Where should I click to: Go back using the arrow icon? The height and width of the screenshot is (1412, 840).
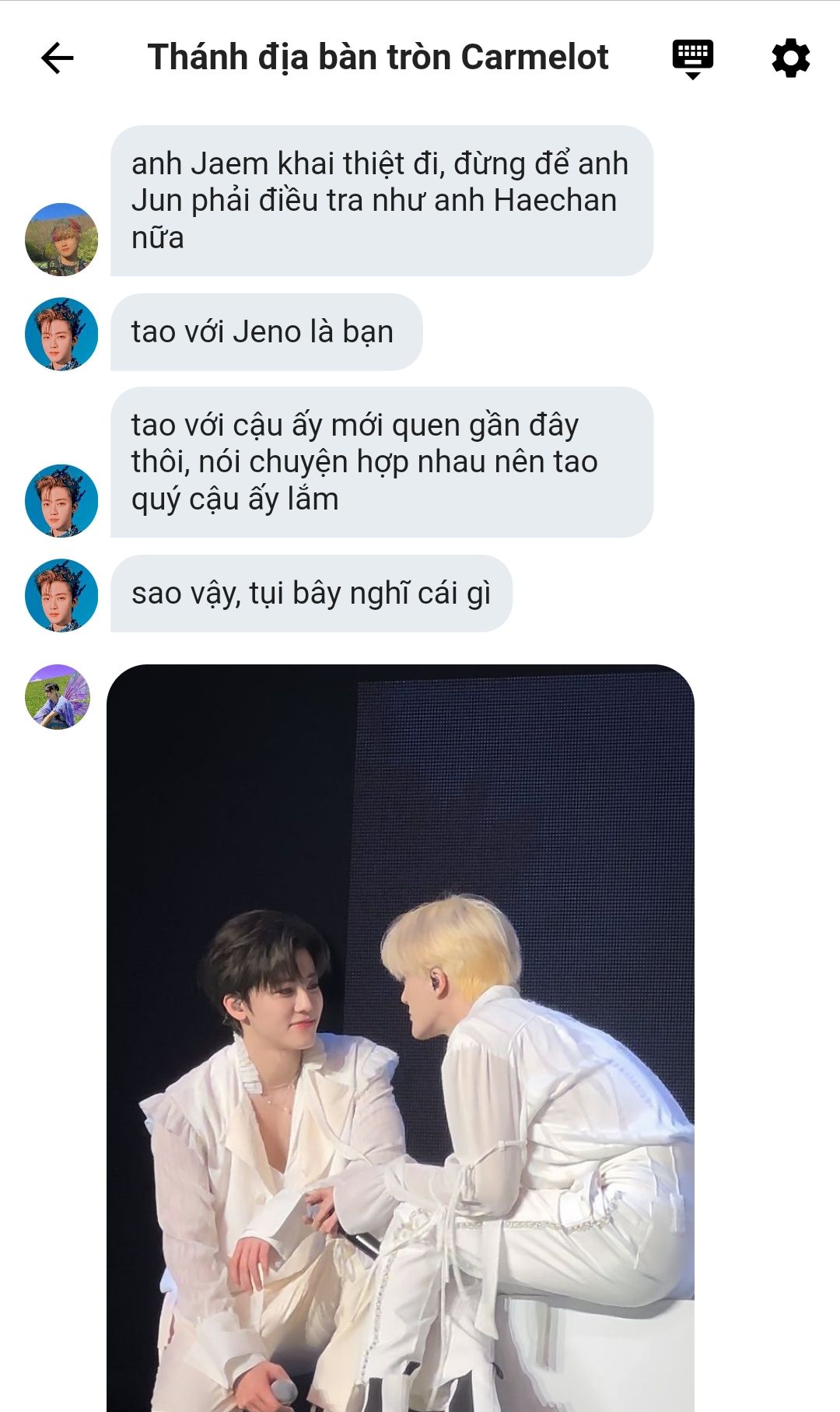point(57,58)
